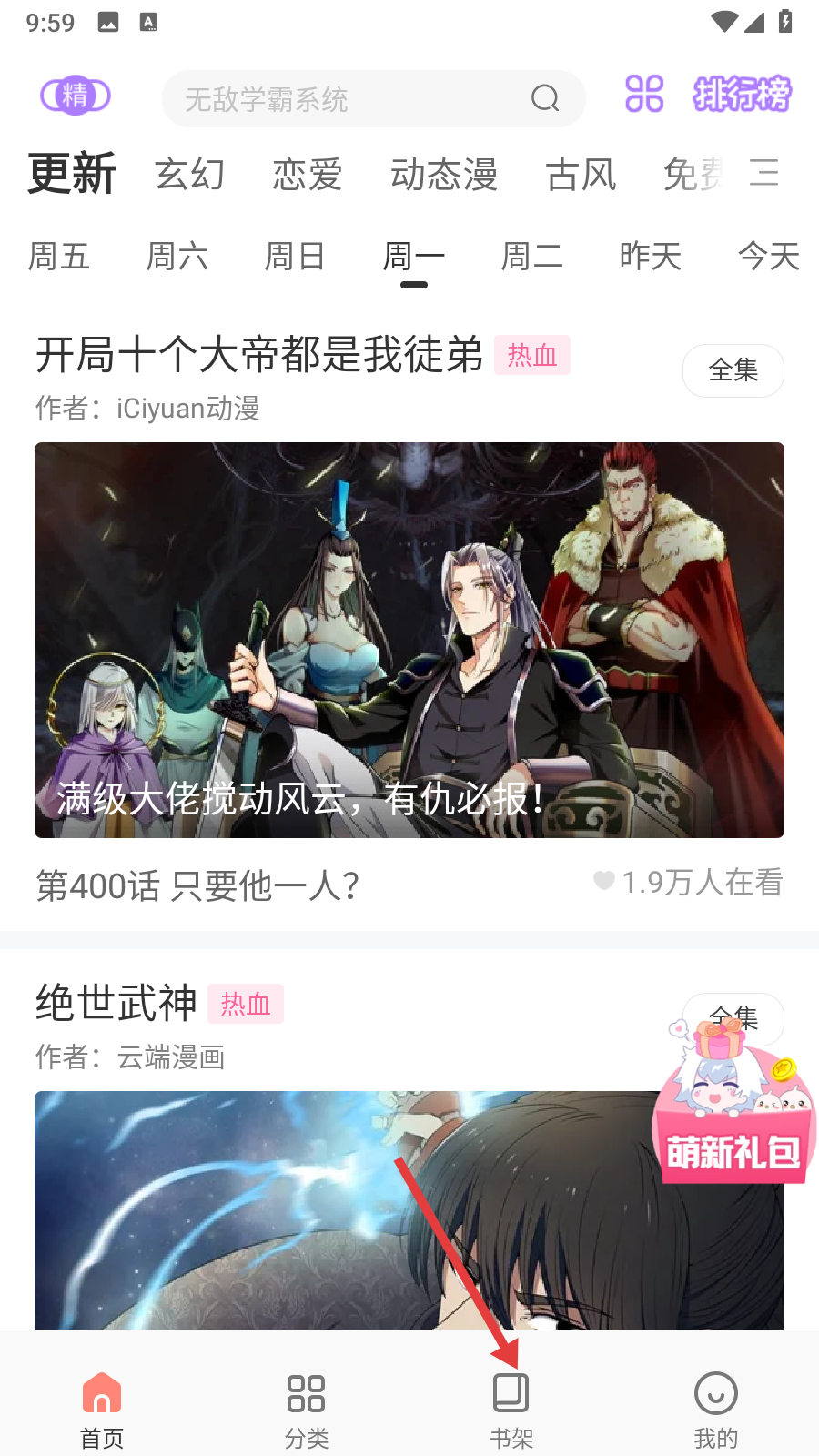819x1456 pixels.
Task: Open the four-square grid icon at top
Action: tap(644, 95)
